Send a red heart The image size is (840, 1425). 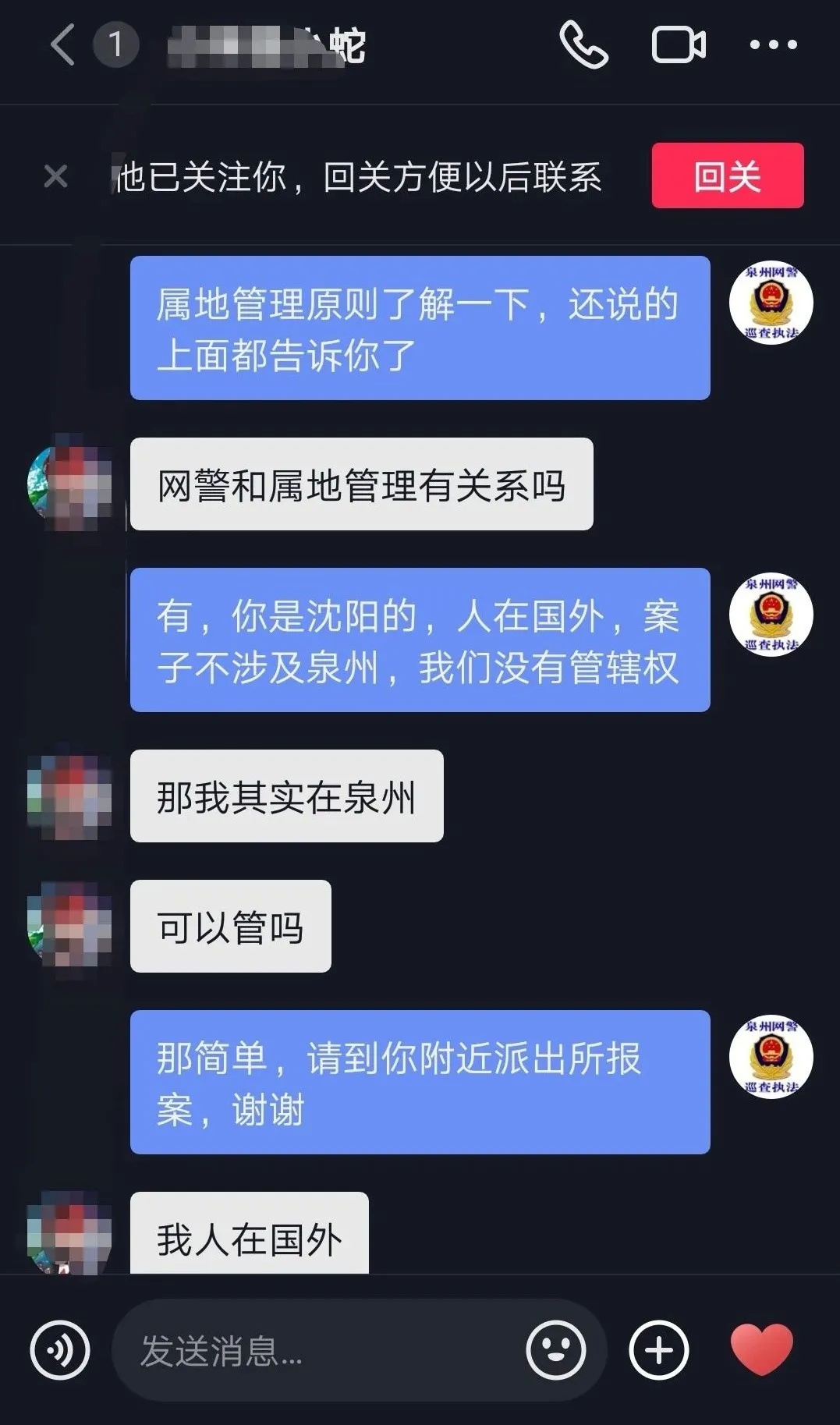[761, 1350]
